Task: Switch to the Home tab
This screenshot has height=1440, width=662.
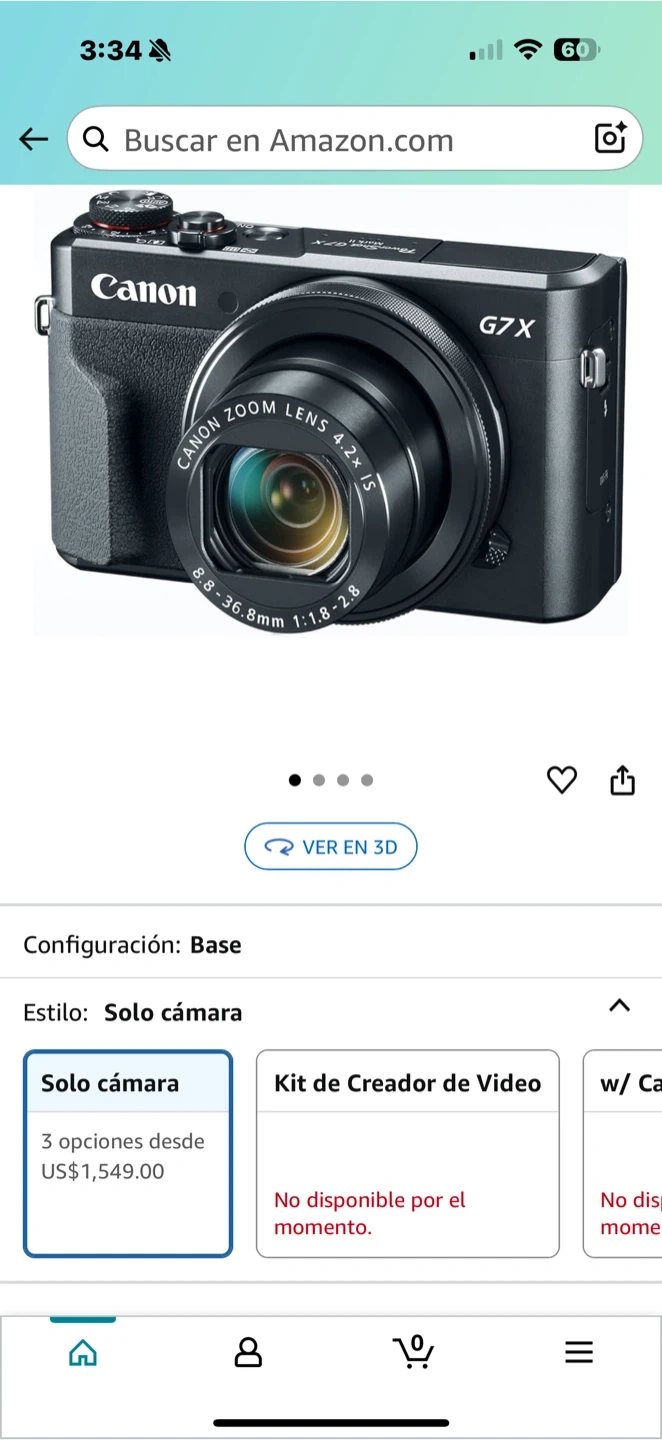Action: [83, 1353]
